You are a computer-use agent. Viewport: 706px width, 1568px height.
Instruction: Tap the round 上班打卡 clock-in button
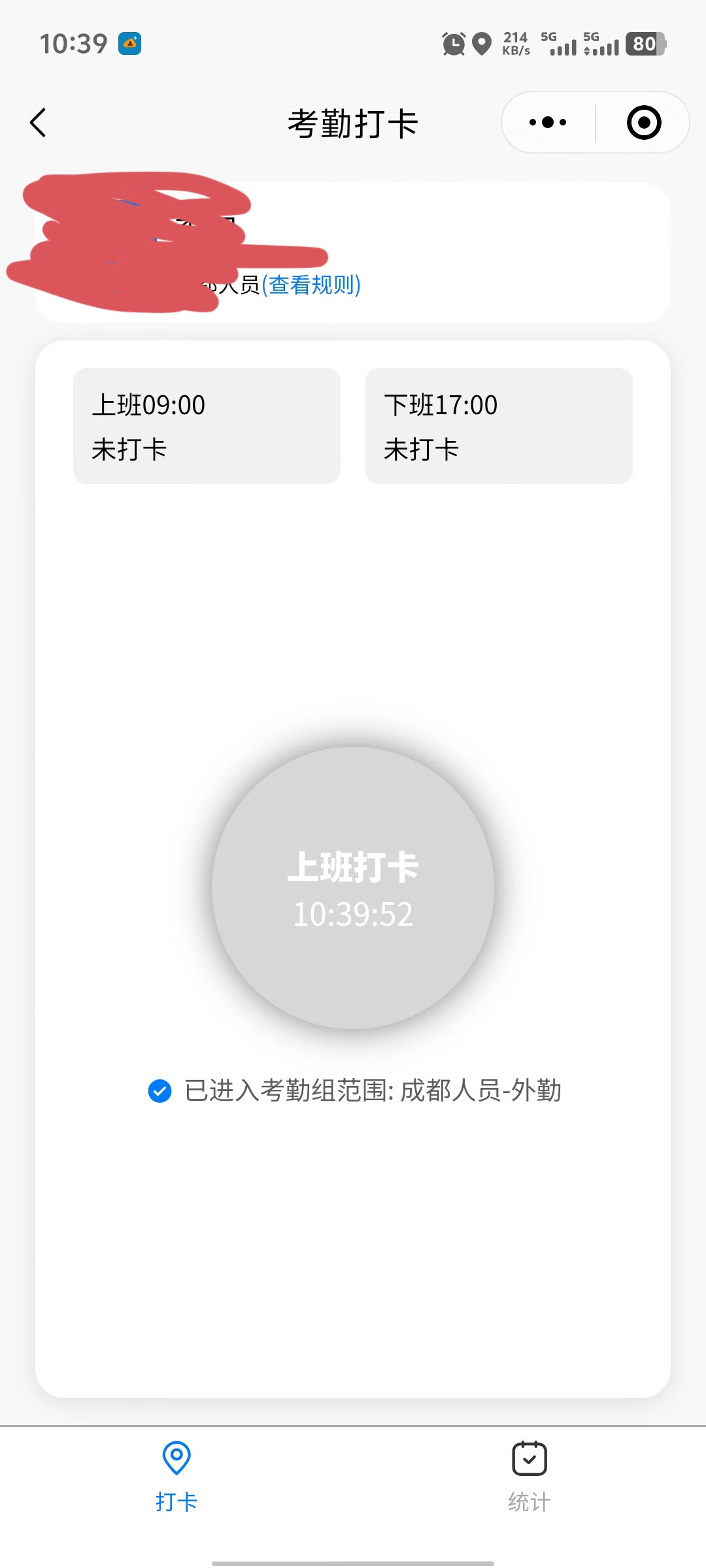coord(353,888)
